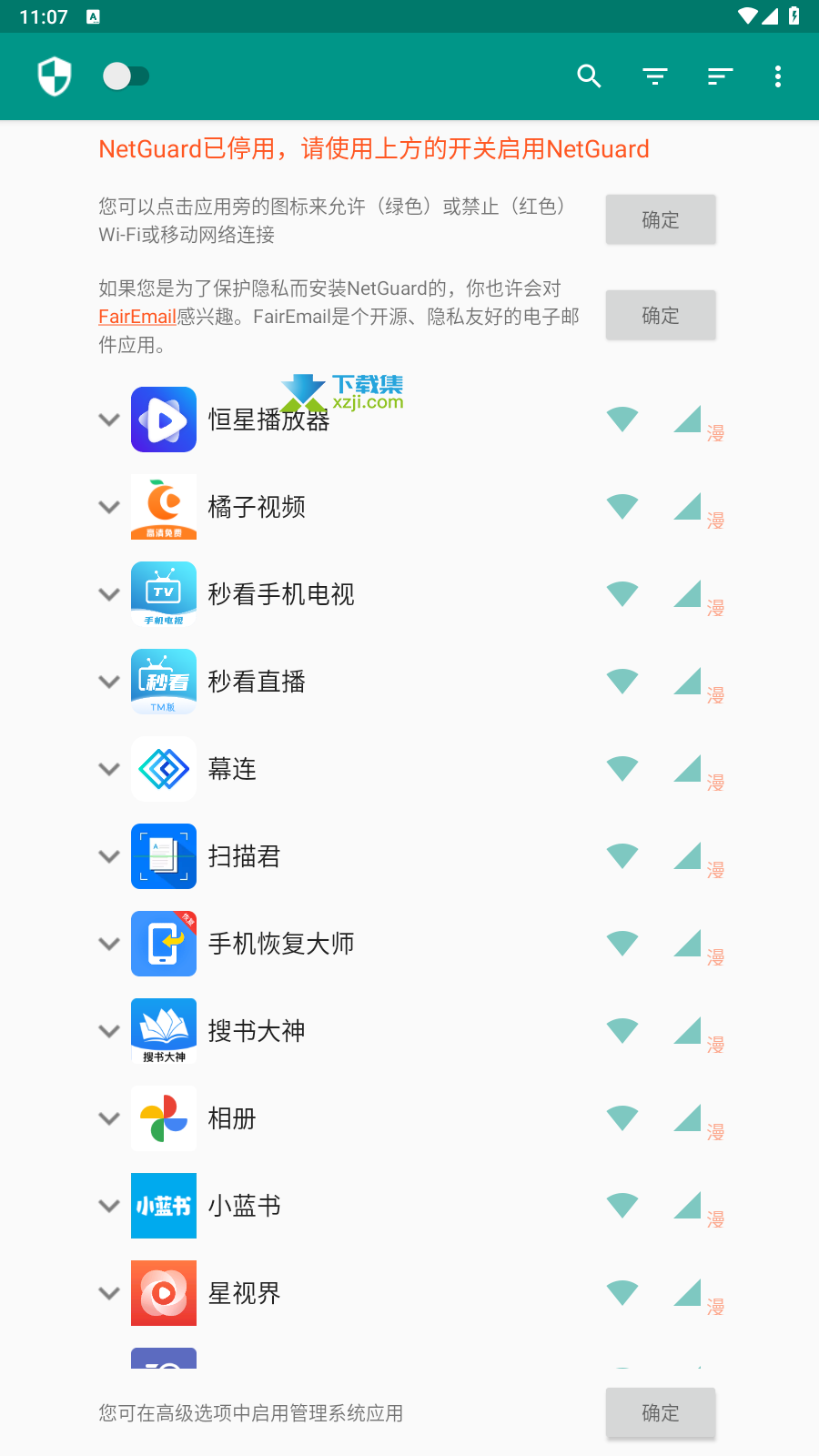Toggle Wi-Fi access for 幕连
This screenshot has width=819, height=1456.
[622, 769]
